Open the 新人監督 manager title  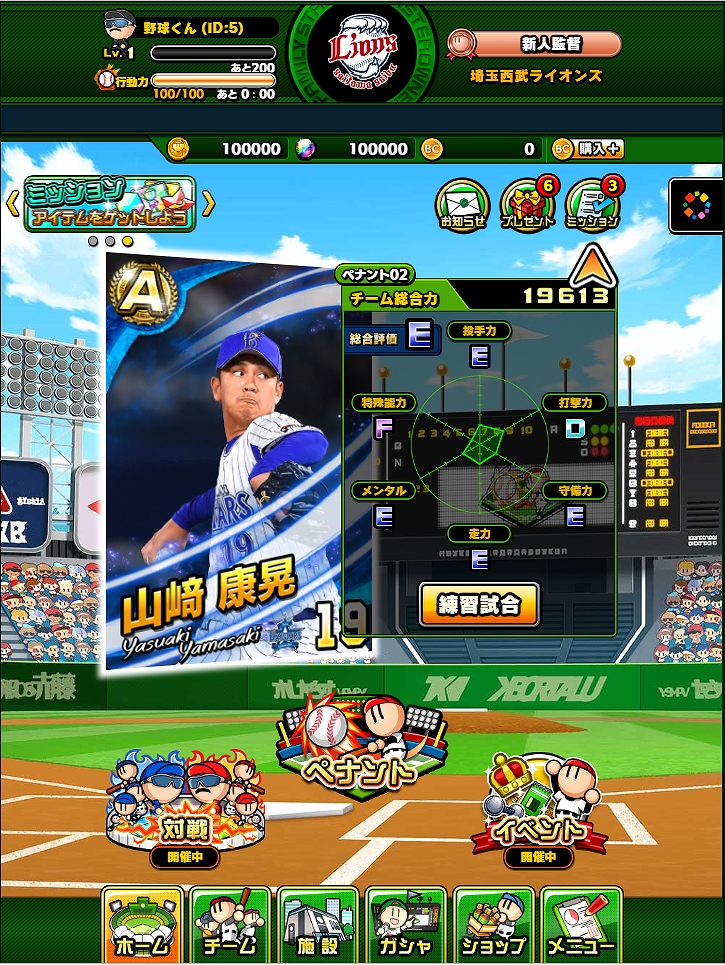(548, 44)
